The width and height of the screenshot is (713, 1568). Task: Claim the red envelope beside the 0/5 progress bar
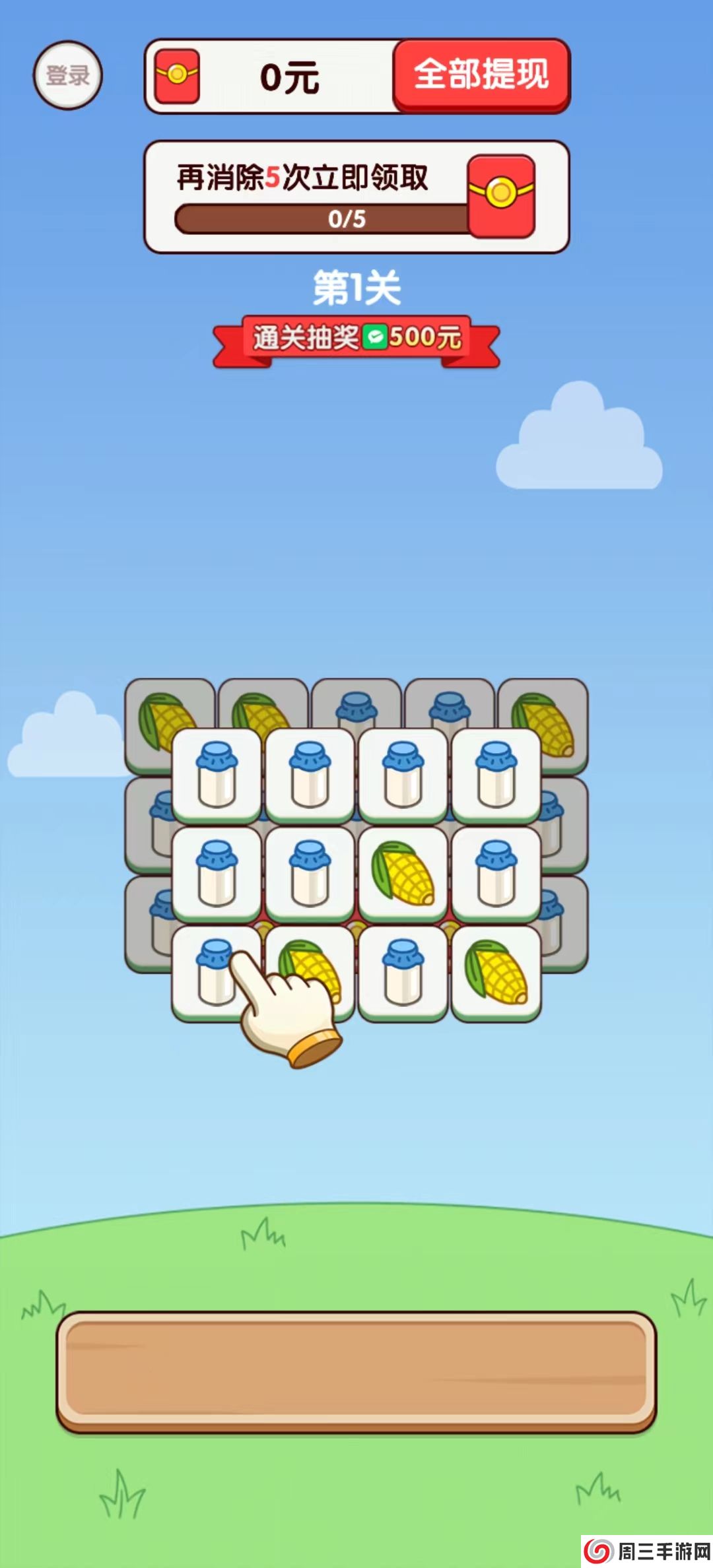[501, 196]
